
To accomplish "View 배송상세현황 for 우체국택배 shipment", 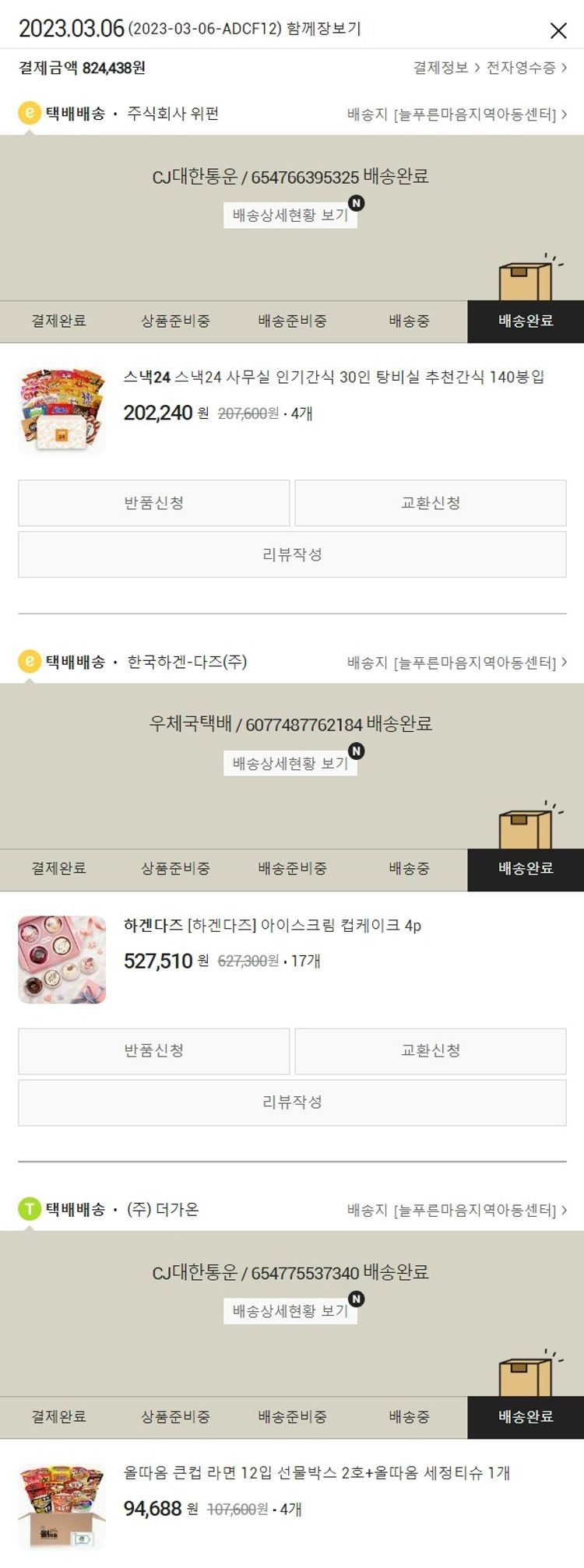I will click(290, 763).
